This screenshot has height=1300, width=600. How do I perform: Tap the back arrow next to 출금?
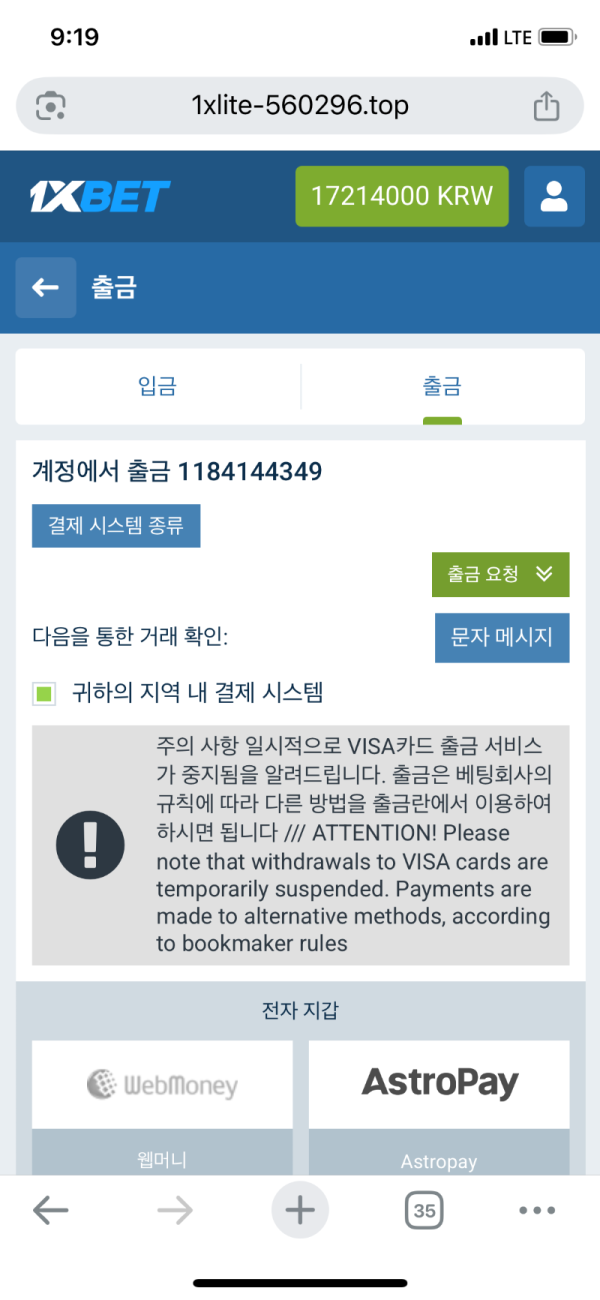click(x=45, y=288)
